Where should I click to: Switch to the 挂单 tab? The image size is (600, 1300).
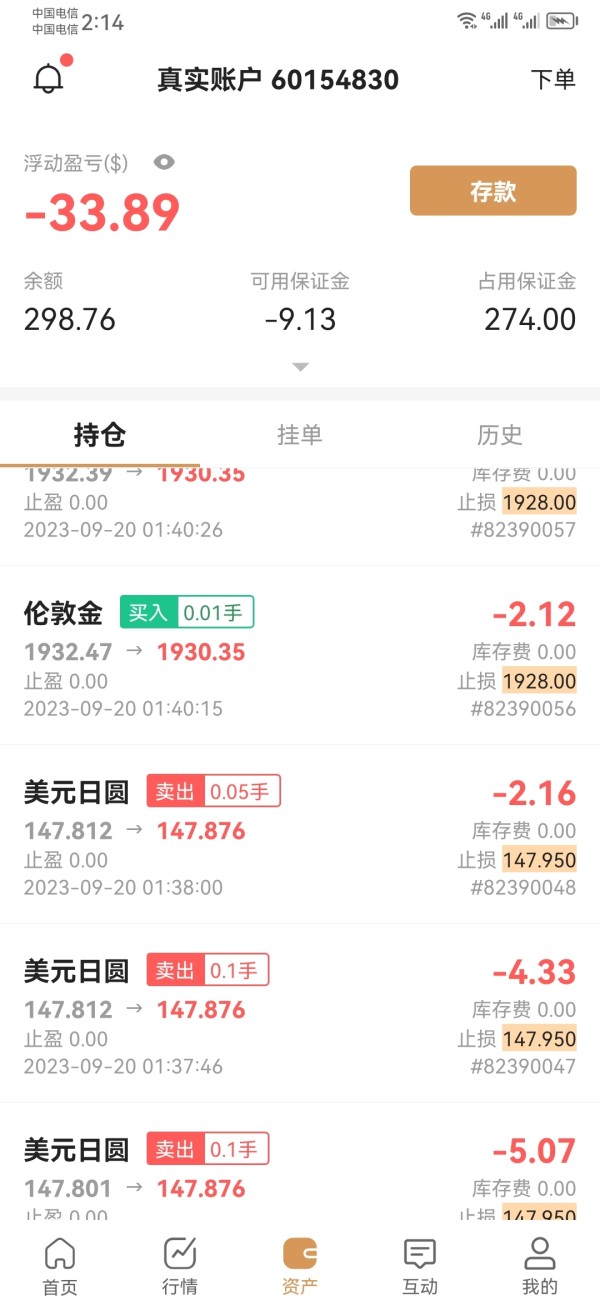pyautogui.click(x=300, y=435)
